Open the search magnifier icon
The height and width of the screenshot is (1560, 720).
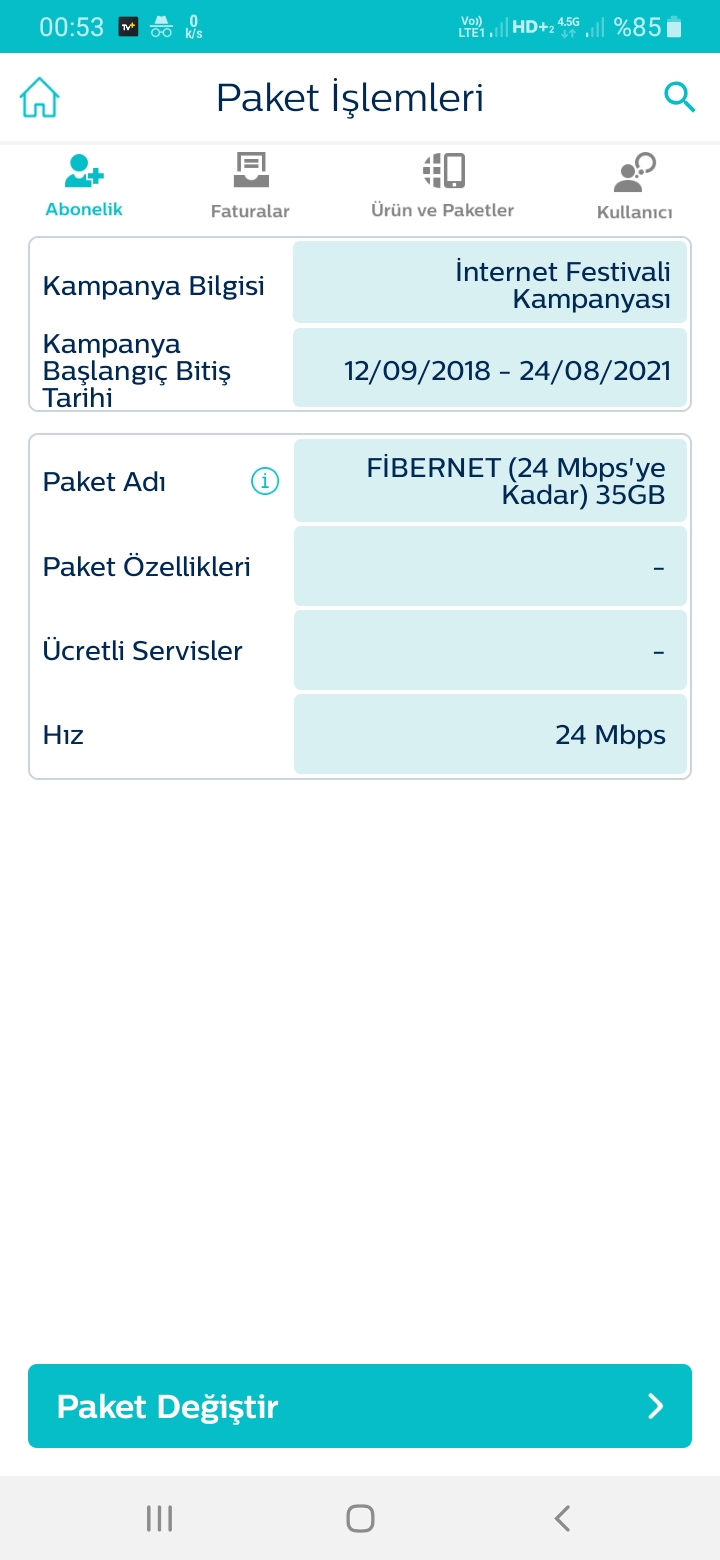[680, 97]
